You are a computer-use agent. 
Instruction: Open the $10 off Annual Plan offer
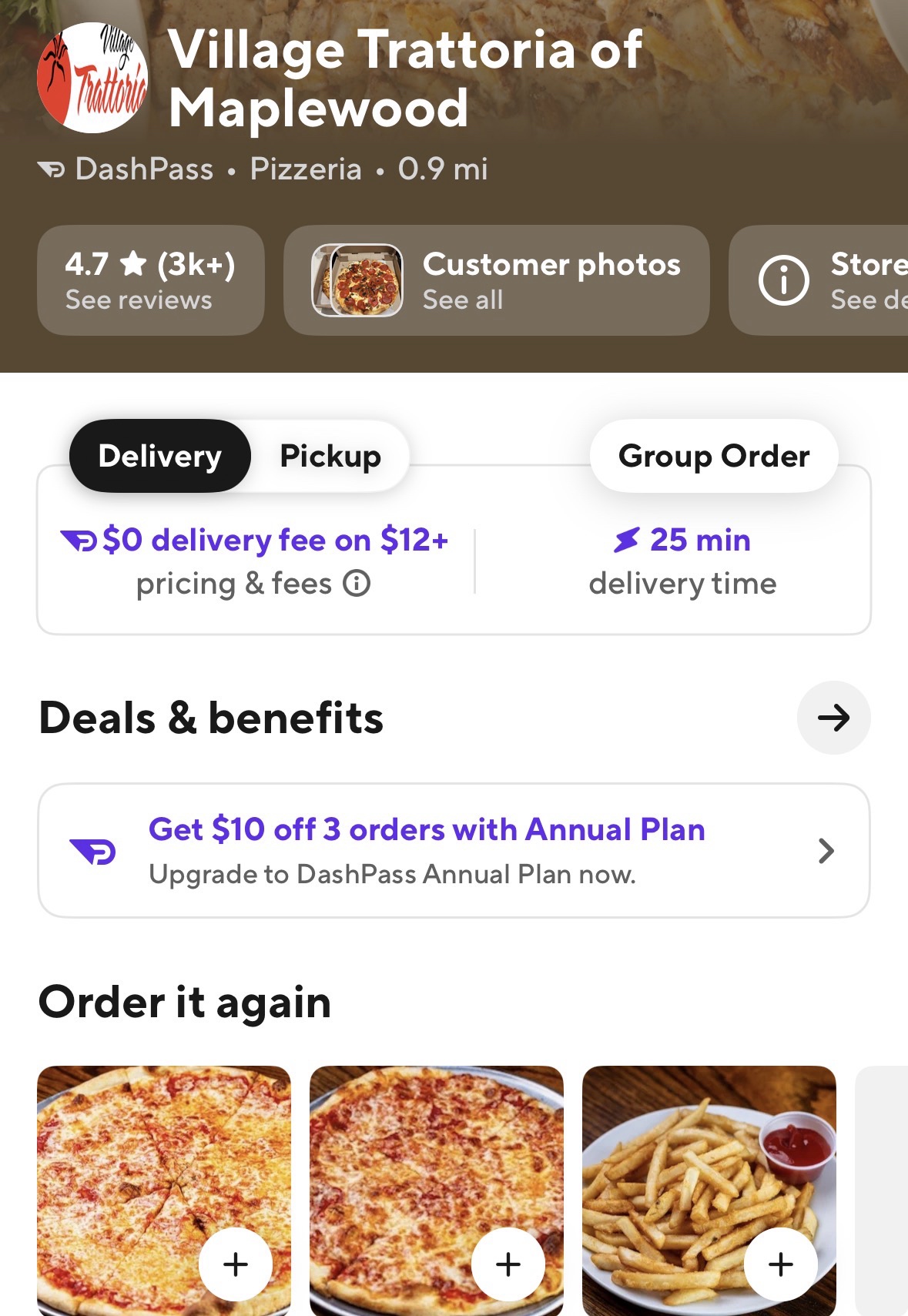[454, 851]
